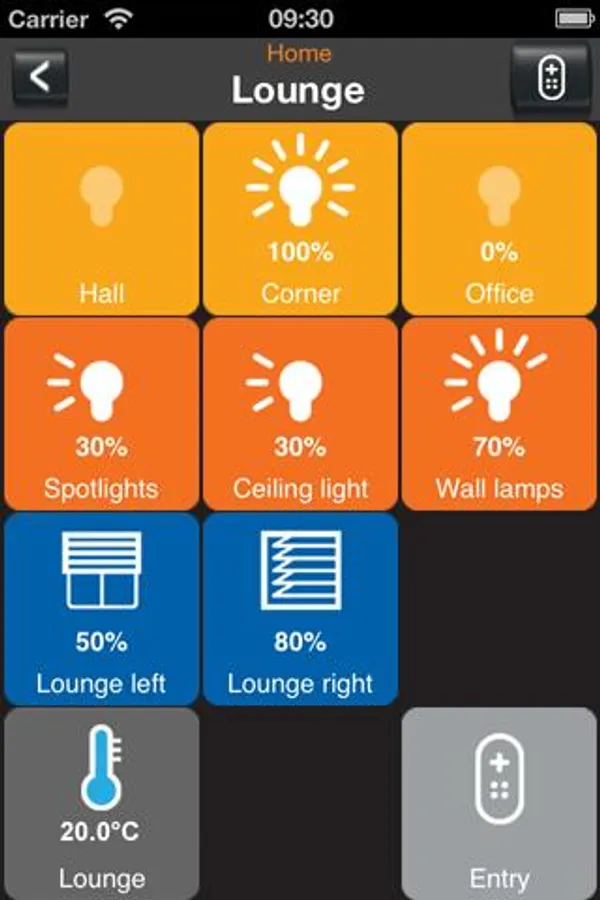Viewport: 600px width, 900px height.
Task: Select the Lounge right blind tile
Action: (300, 609)
